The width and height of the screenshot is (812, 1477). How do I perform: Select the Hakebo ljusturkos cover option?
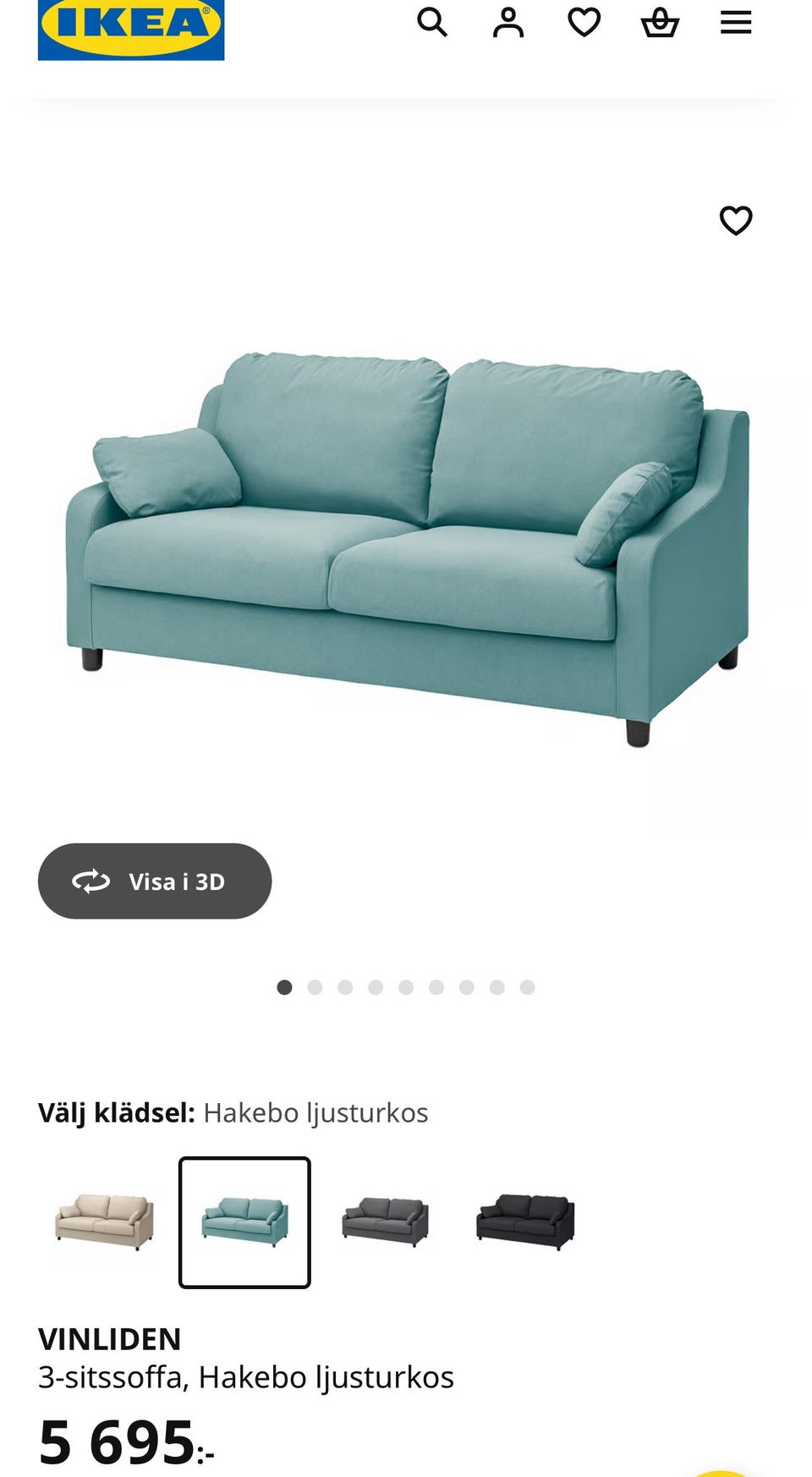pos(244,1222)
